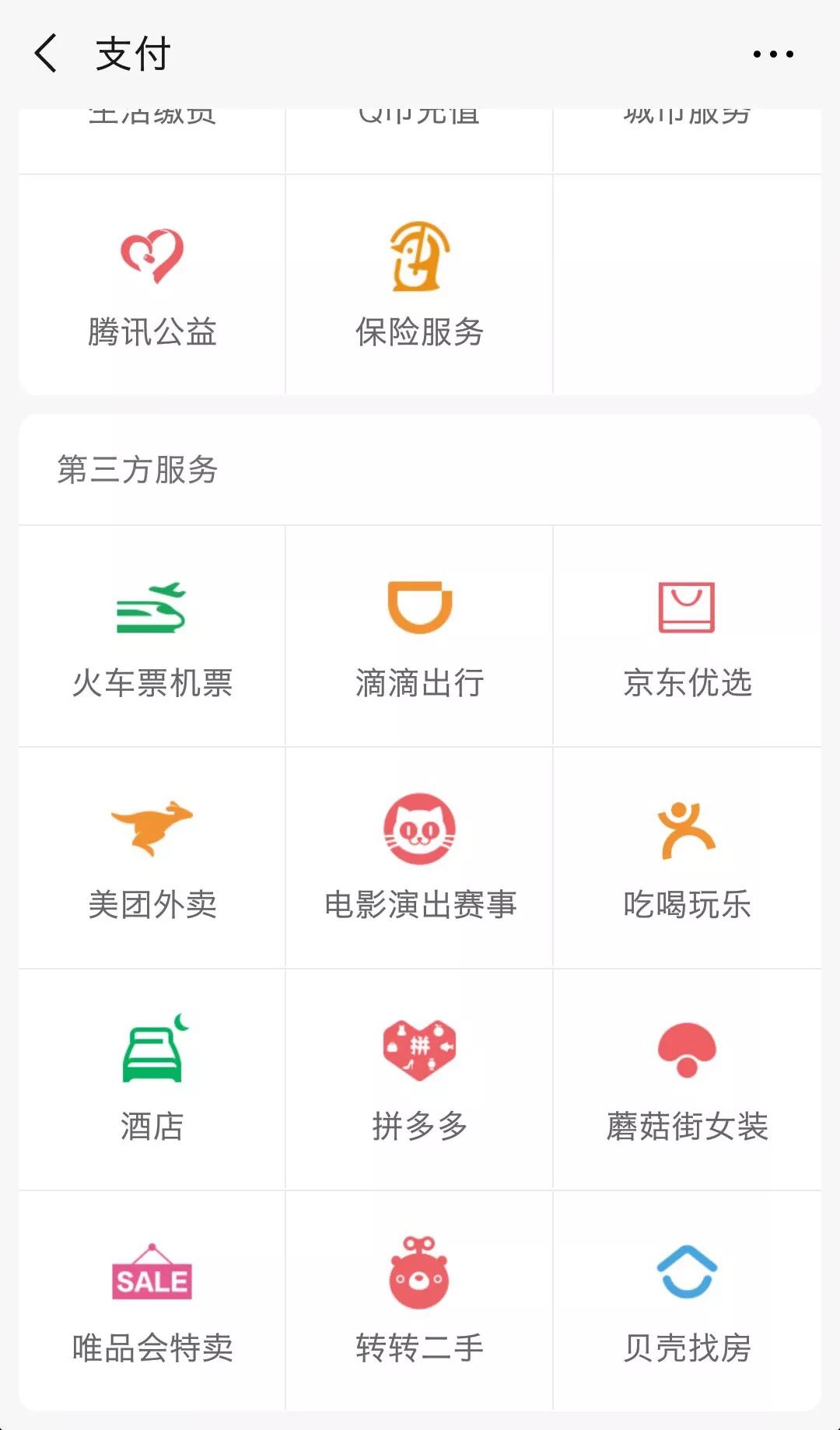Open 电影演出赛事

419,857
